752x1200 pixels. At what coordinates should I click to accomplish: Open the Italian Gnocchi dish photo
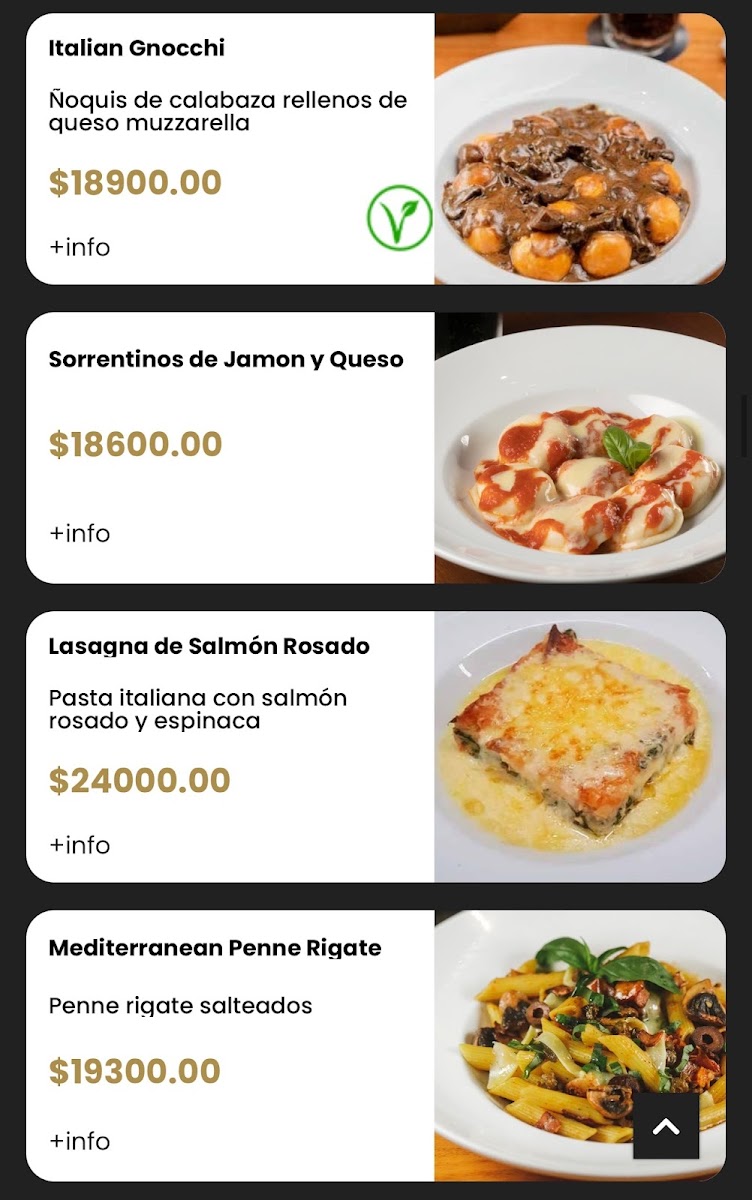point(580,150)
